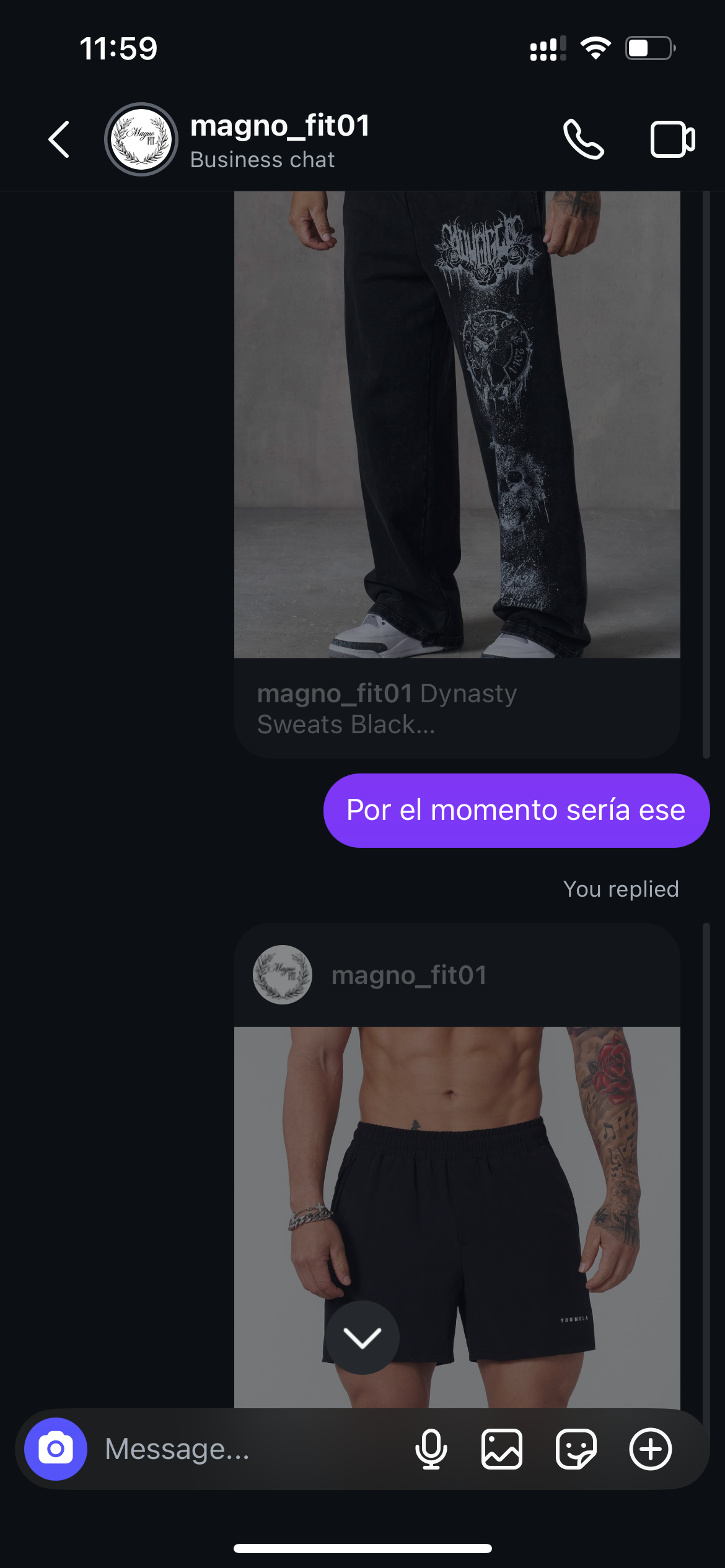Open the sticker picker

tap(576, 1449)
